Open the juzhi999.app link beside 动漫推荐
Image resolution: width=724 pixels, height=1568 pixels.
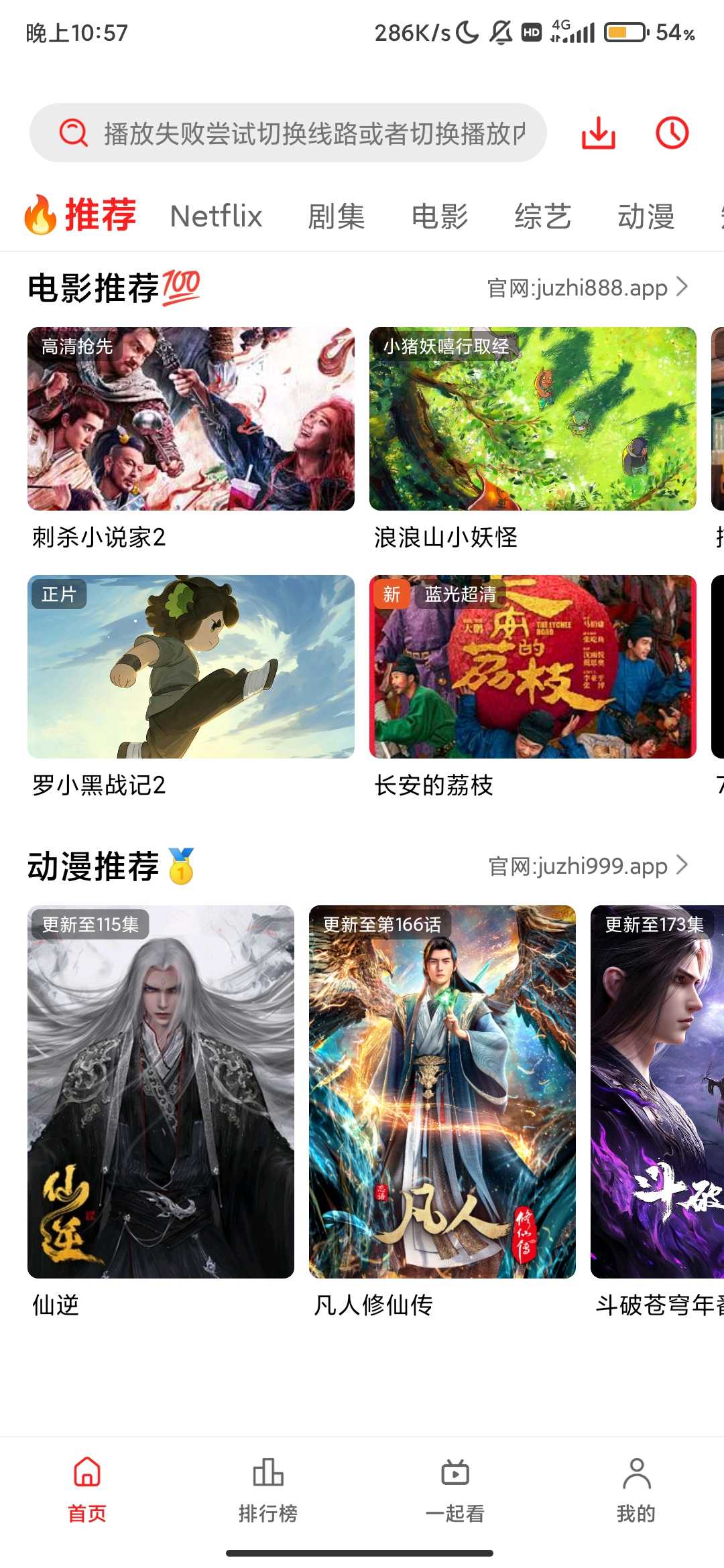click(587, 866)
